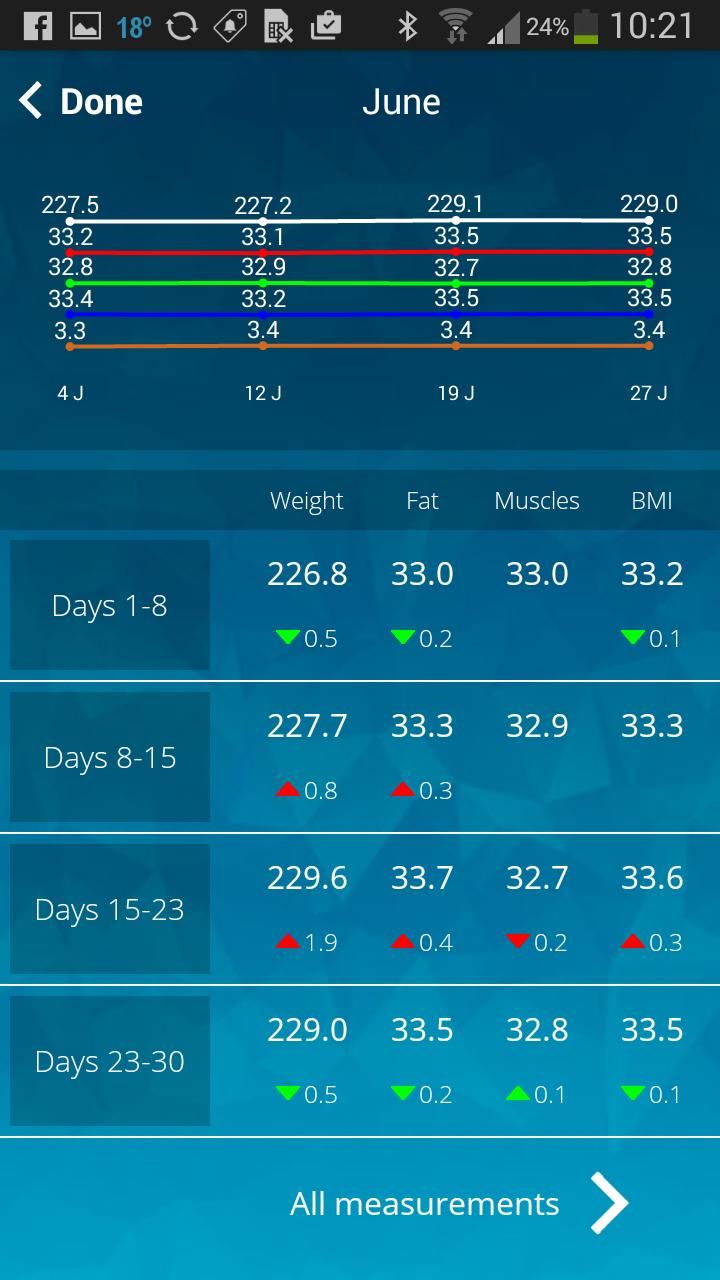The width and height of the screenshot is (720, 1280).
Task: Show All measurements
Action: (458, 1204)
